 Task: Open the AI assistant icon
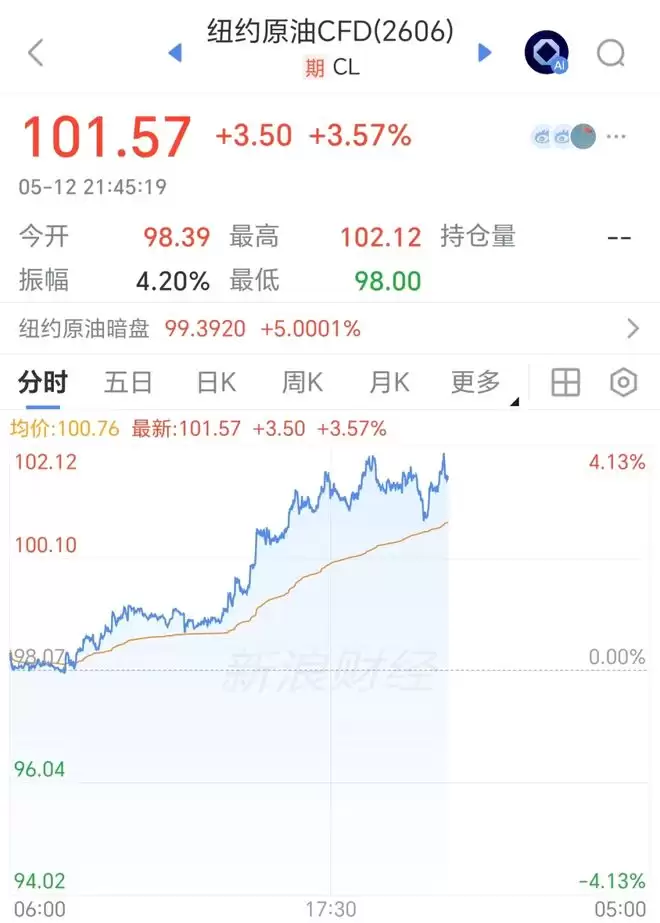pyautogui.click(x=547, y=52)
